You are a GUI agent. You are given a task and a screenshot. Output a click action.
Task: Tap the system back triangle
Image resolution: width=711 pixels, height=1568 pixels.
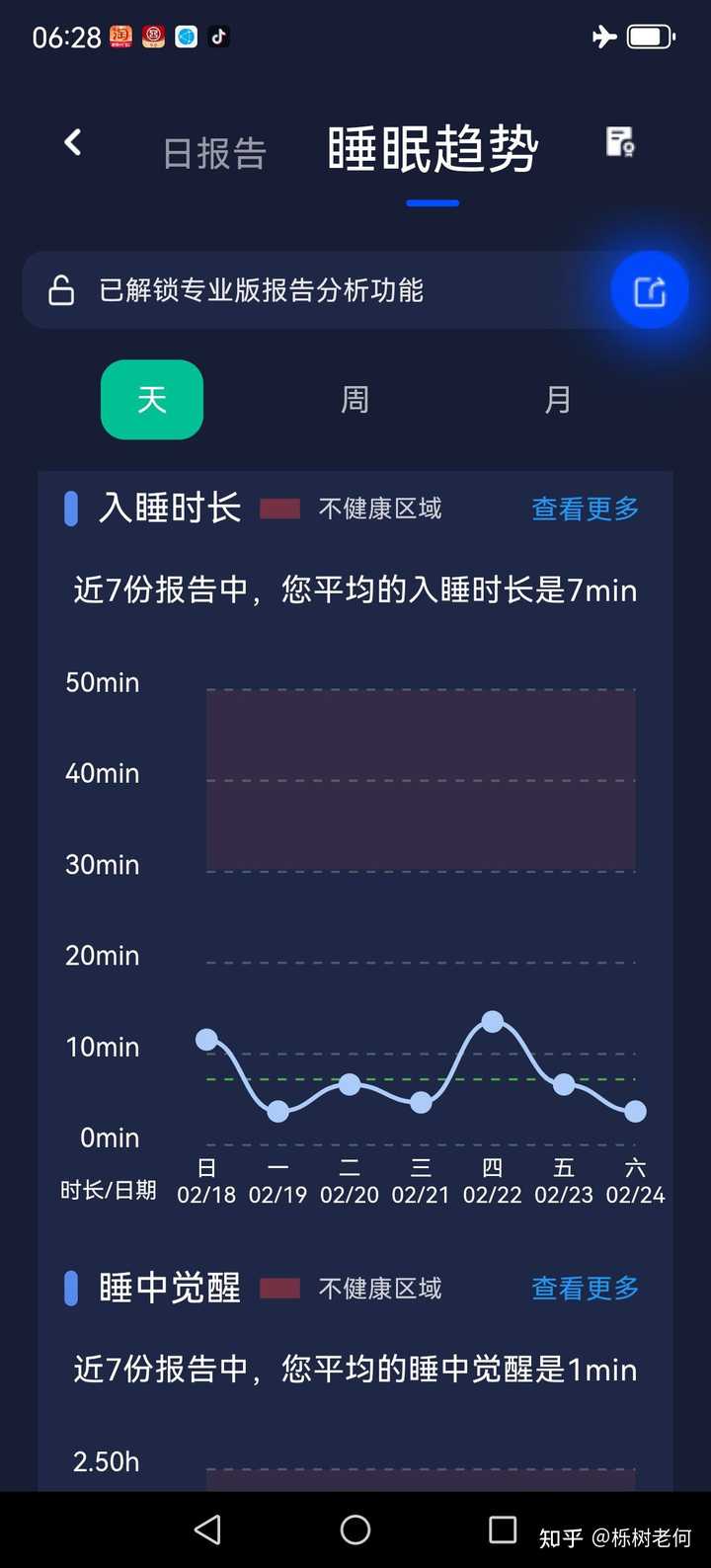(207, 1529)
